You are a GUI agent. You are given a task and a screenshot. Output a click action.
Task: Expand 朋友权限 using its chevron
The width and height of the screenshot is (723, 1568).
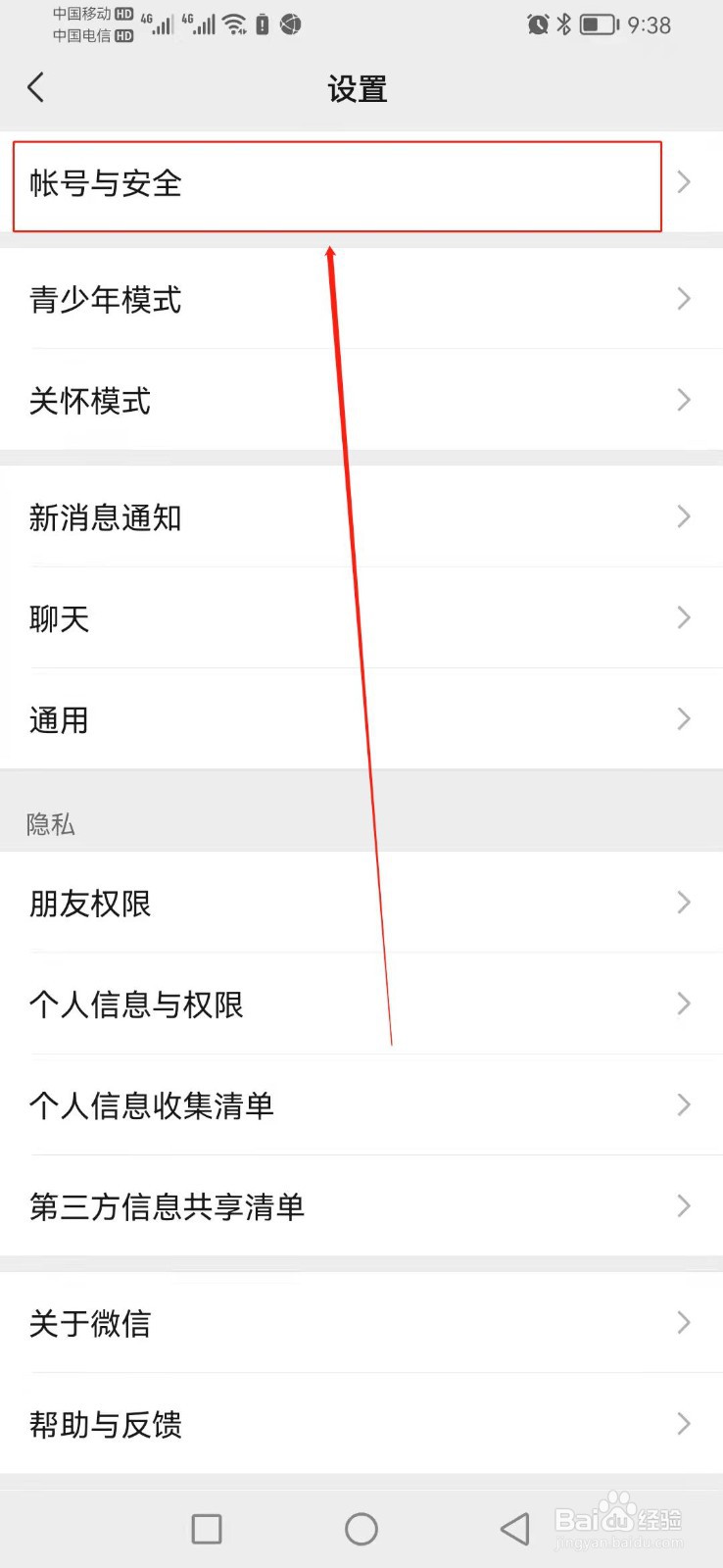(x=684, y=903)
